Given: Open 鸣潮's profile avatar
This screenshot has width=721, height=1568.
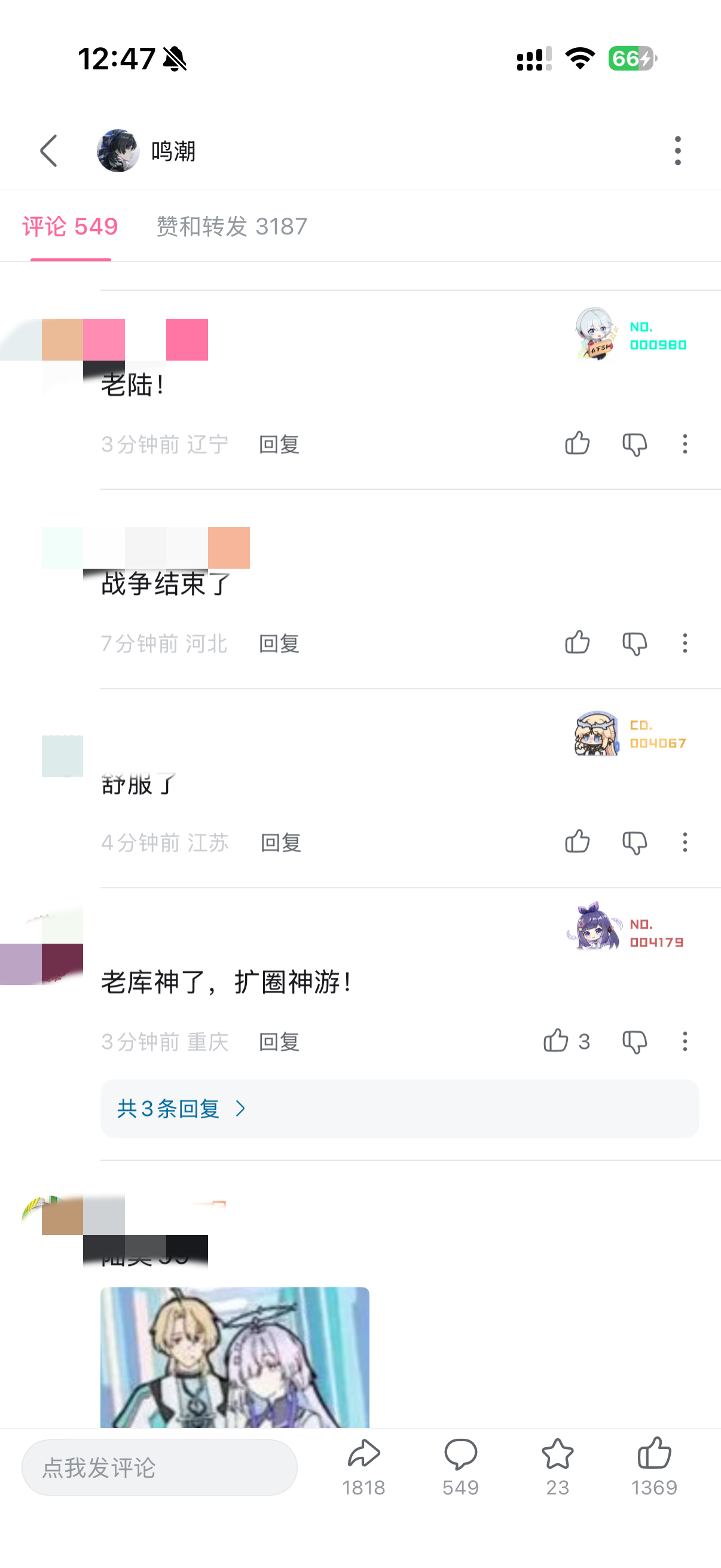Looking at the screenshot, I should [x=118, y=151].
